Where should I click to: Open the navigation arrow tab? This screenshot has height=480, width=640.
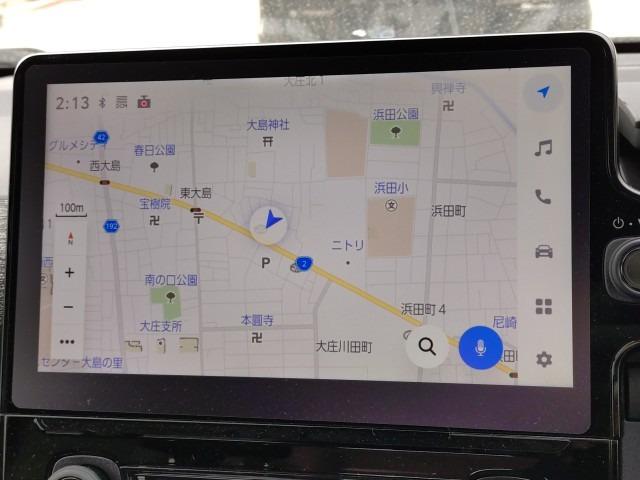point(543,93)
